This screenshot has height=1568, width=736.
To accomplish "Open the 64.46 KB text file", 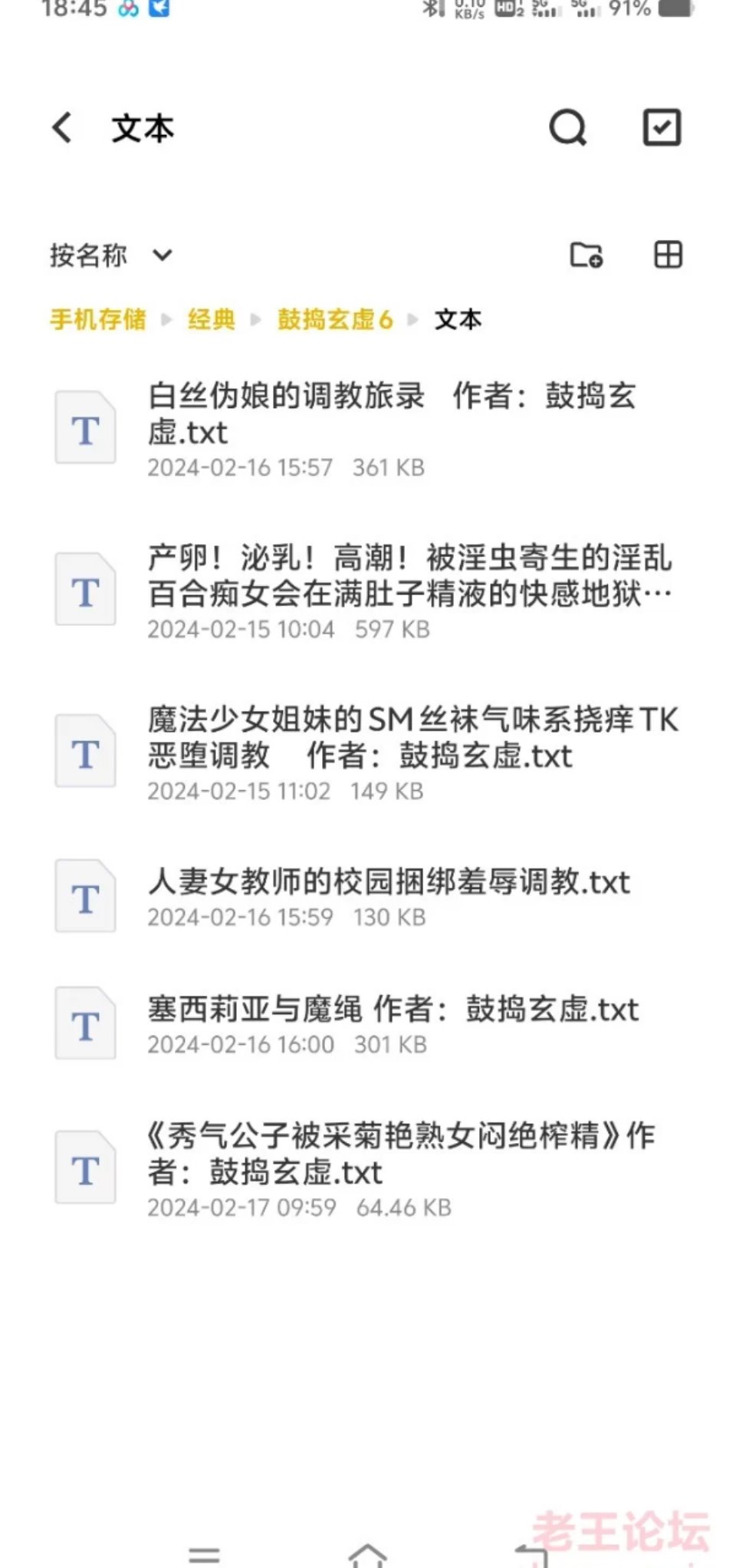I will [368, 1168].
